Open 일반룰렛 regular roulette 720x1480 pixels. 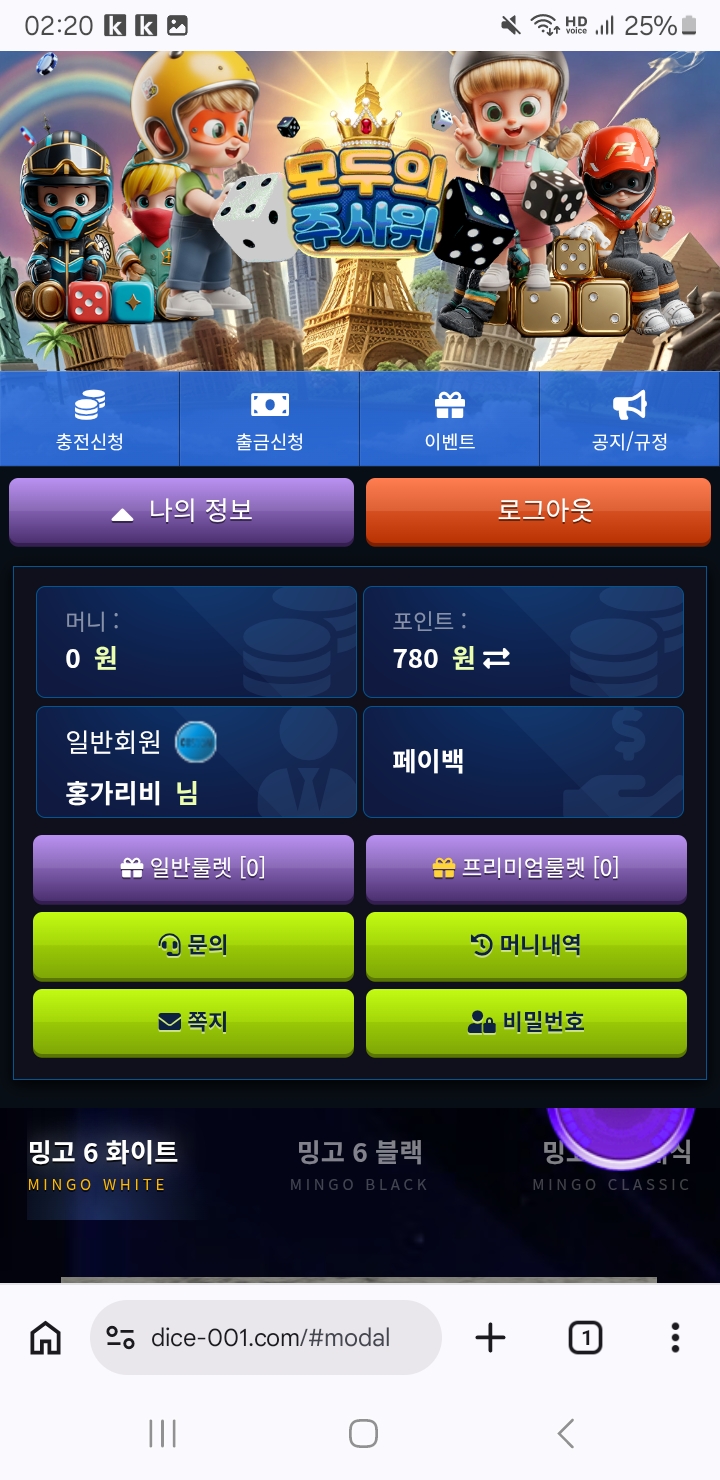(193, 868)
